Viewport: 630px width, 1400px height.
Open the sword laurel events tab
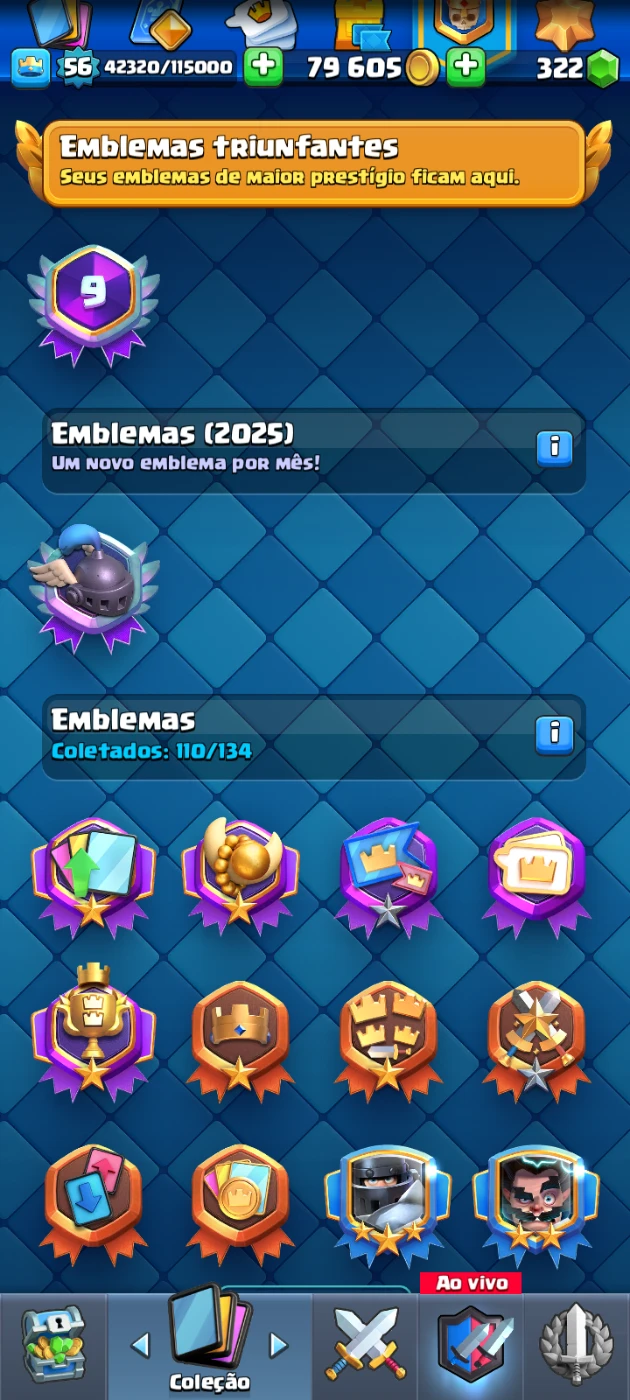pos(576,1345)
